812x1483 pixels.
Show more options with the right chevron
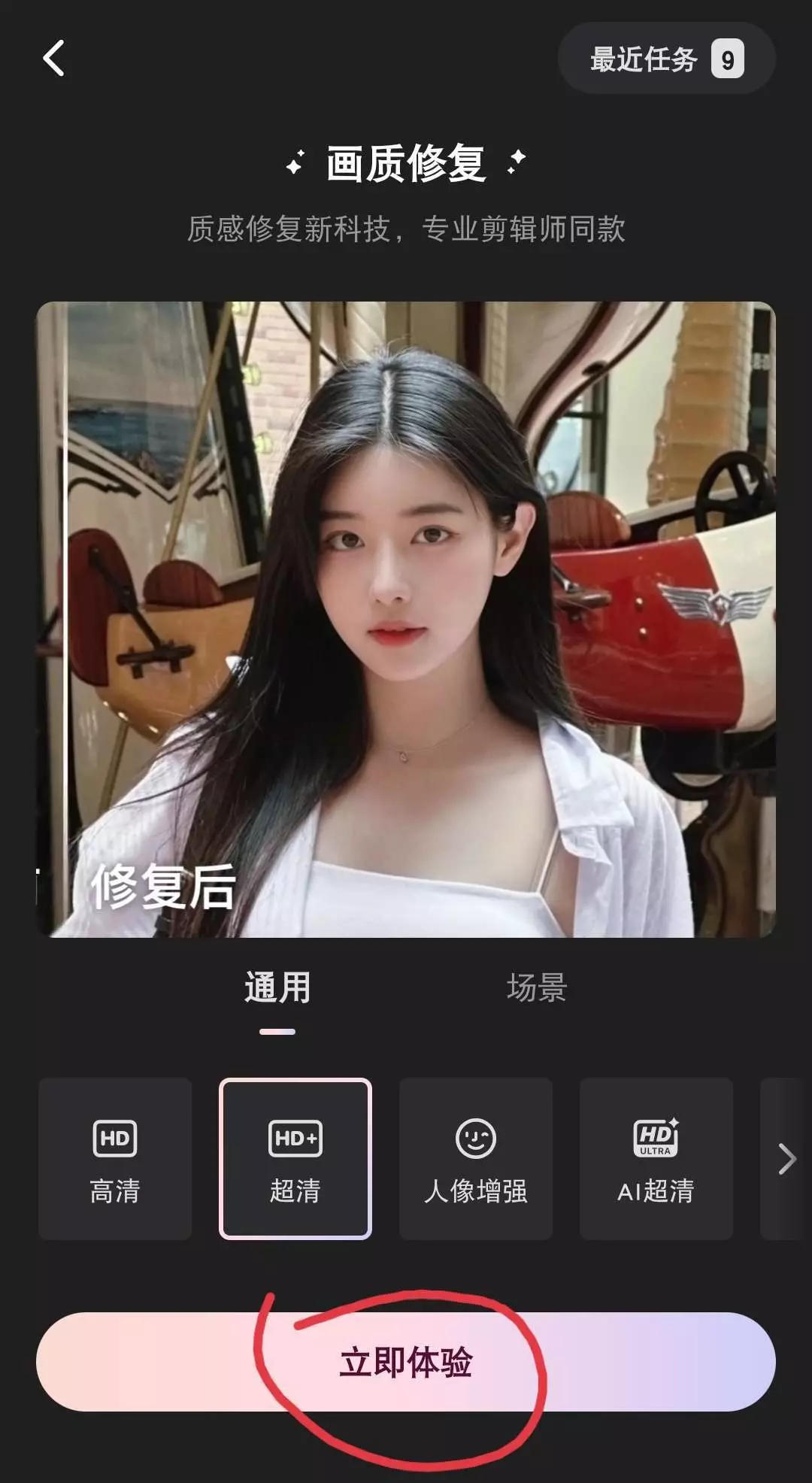(x=786, y=1159)
